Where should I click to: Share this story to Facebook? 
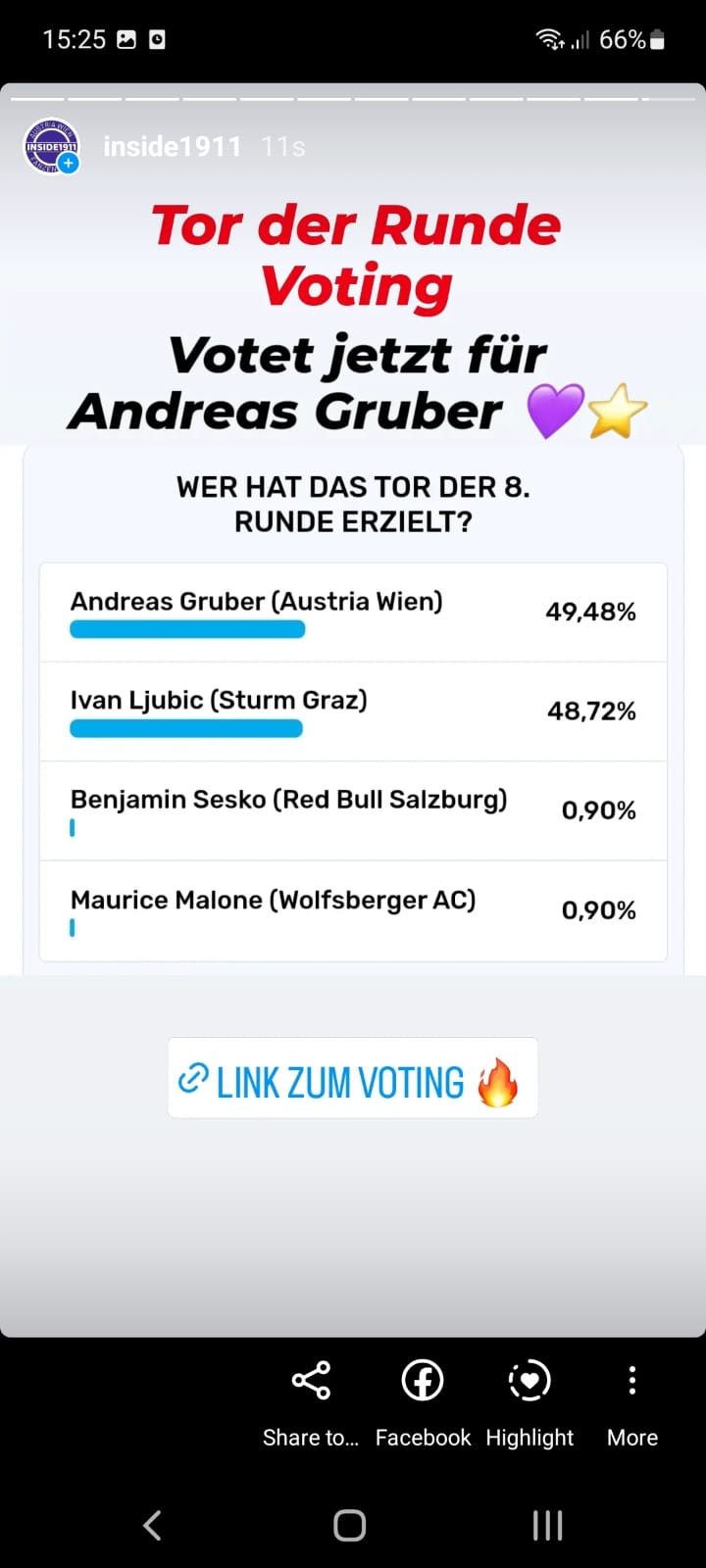pos(423,1403)
